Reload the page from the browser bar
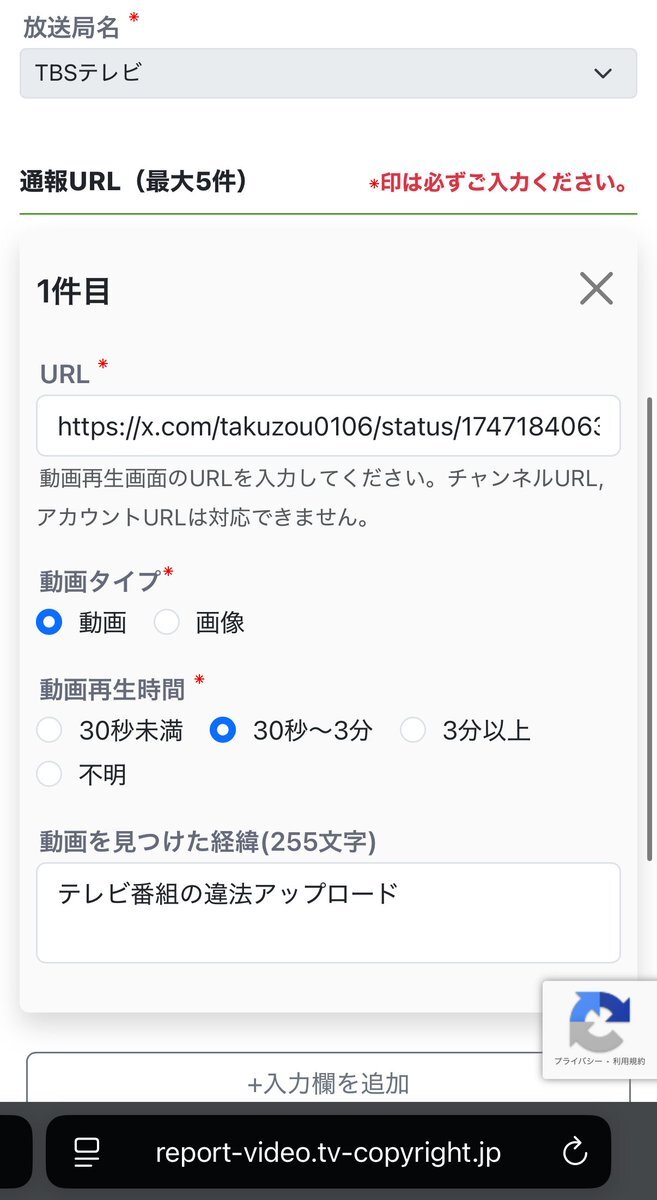Image resolution: width=657 pixels, height=1200 pixels. click(575, 1152)
